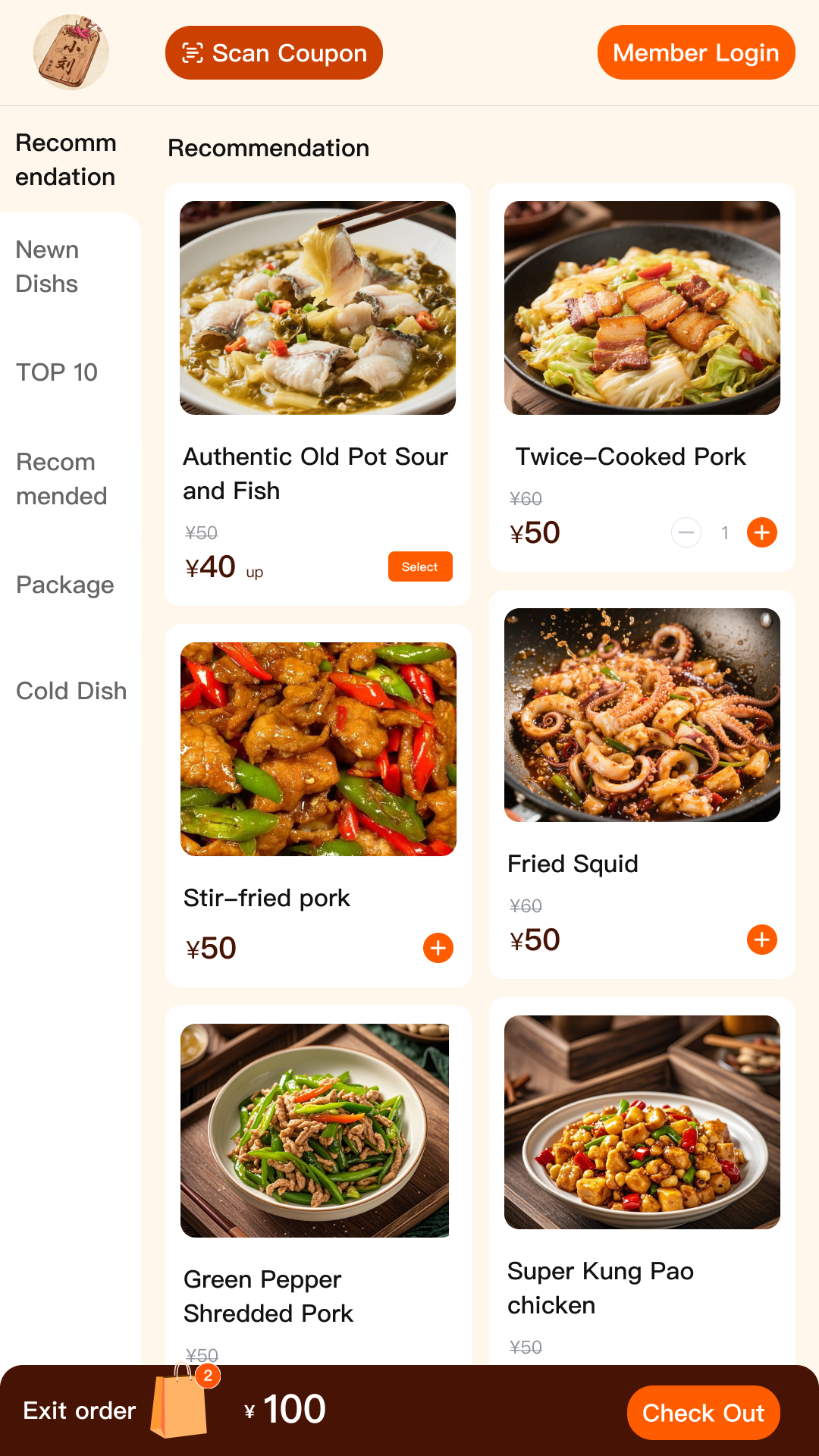
Task: Add Fried Squid to the order
Action: pos(762,940)
